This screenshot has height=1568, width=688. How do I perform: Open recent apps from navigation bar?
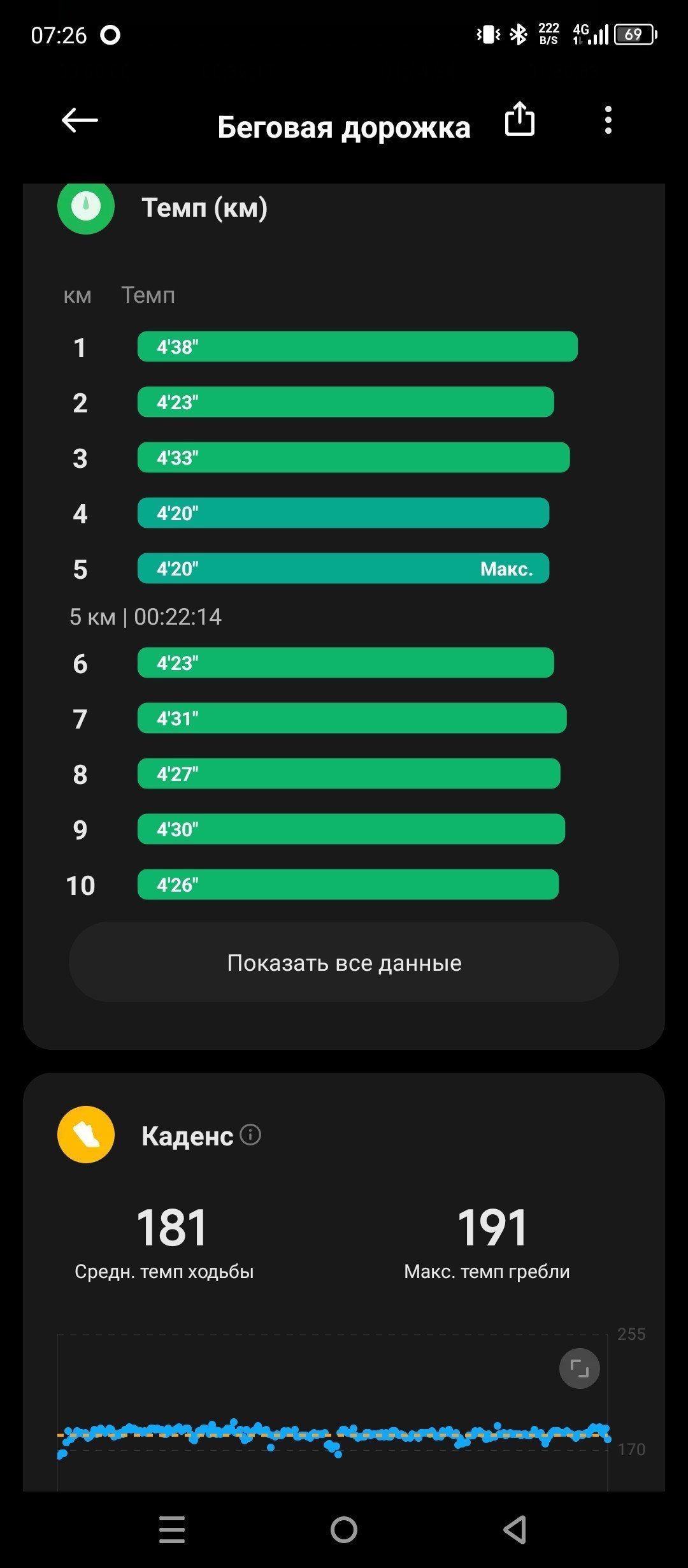(x=172, y=1530)
